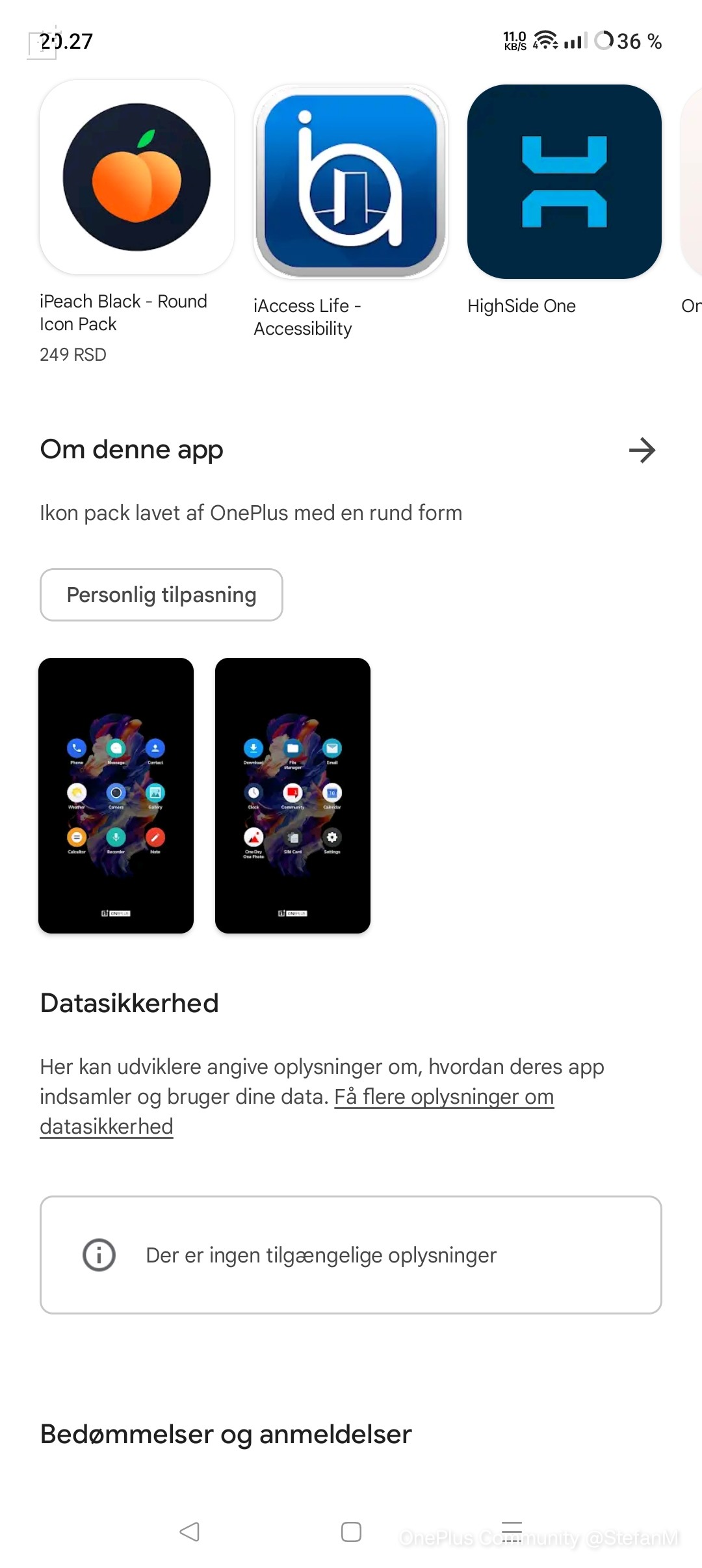Go back using the system back button

[189, 1532]
